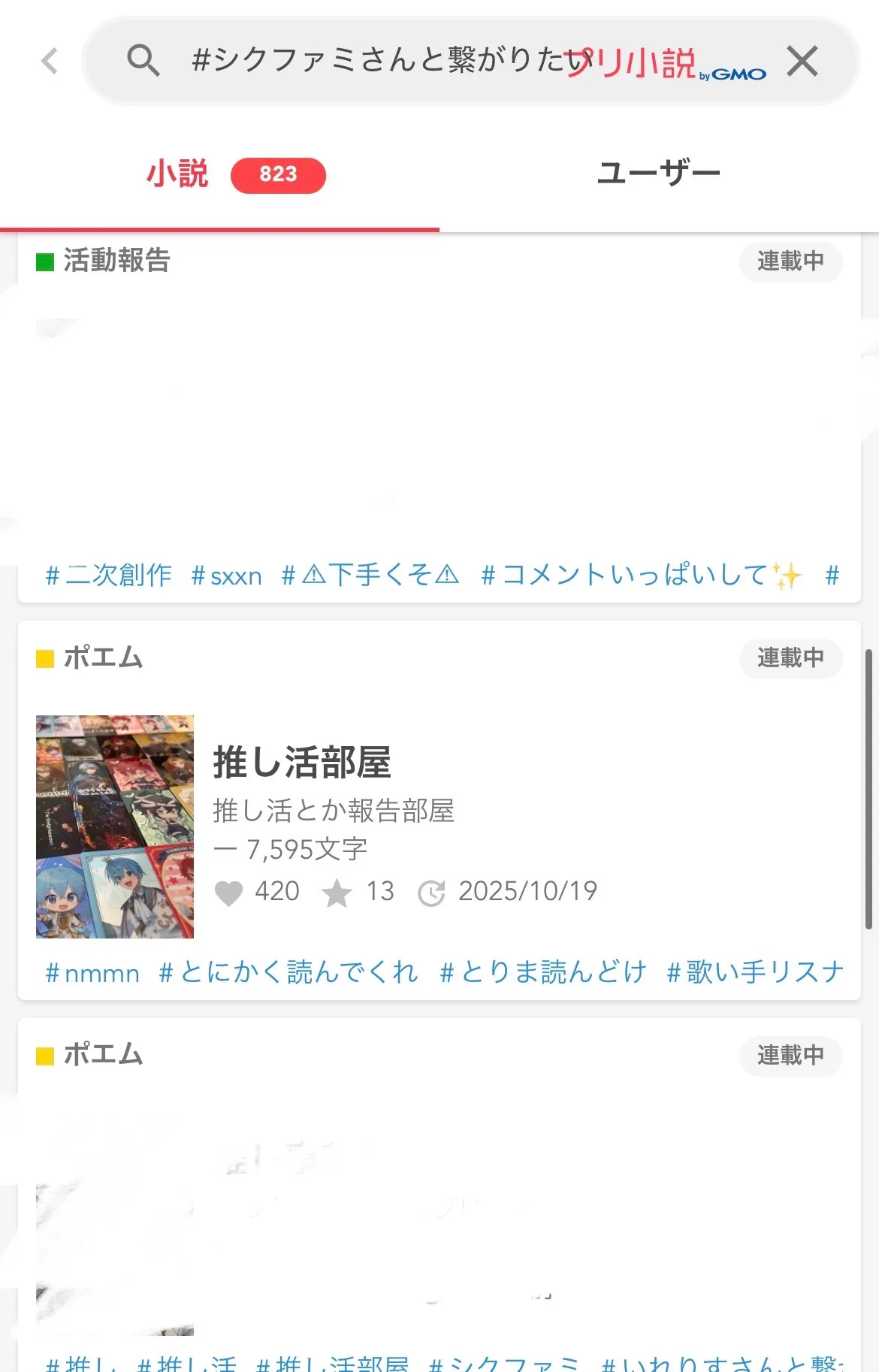This screenshot has height=1372, width=879.
Task: Open the #とりま読んどけ hashtag
Action: point(542,972)
